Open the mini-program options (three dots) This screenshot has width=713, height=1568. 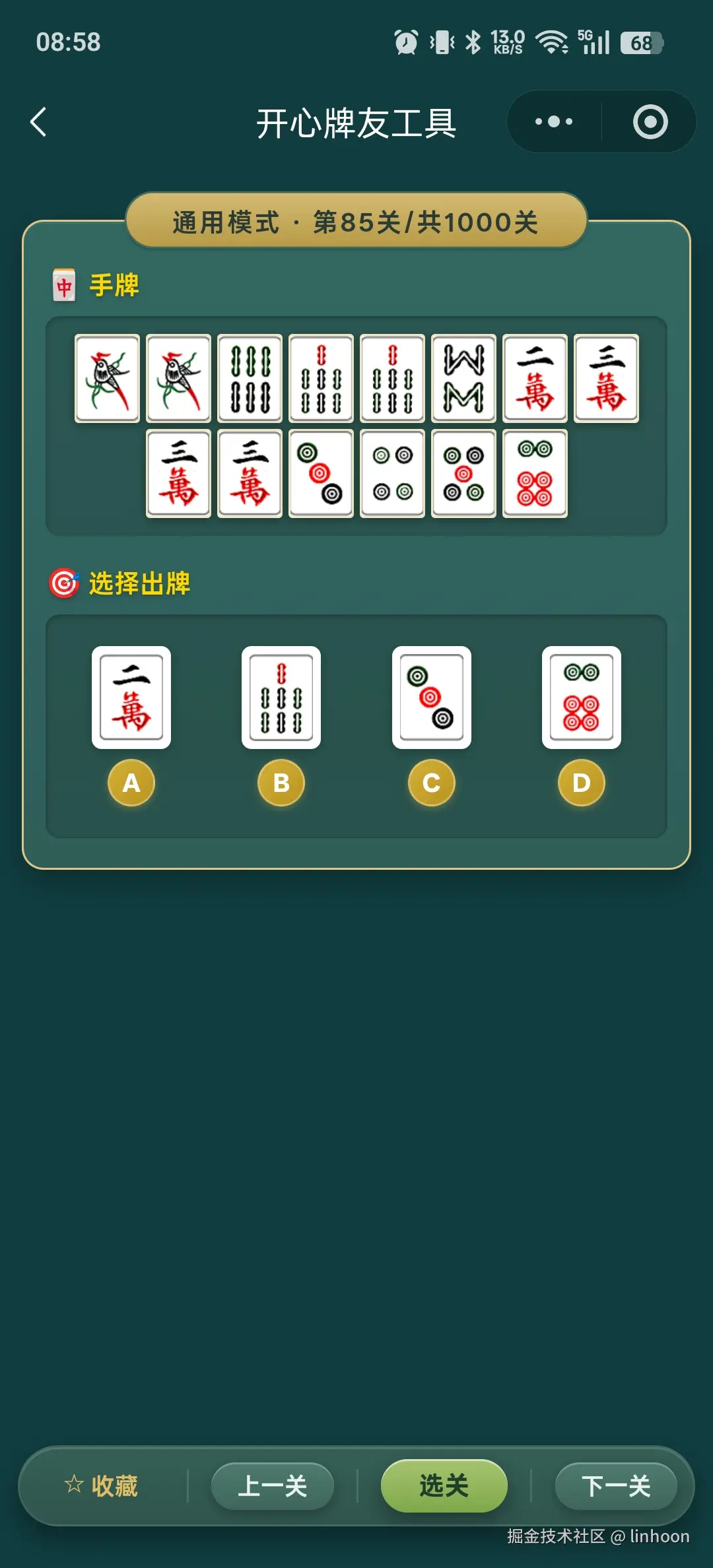coord(553,121)
